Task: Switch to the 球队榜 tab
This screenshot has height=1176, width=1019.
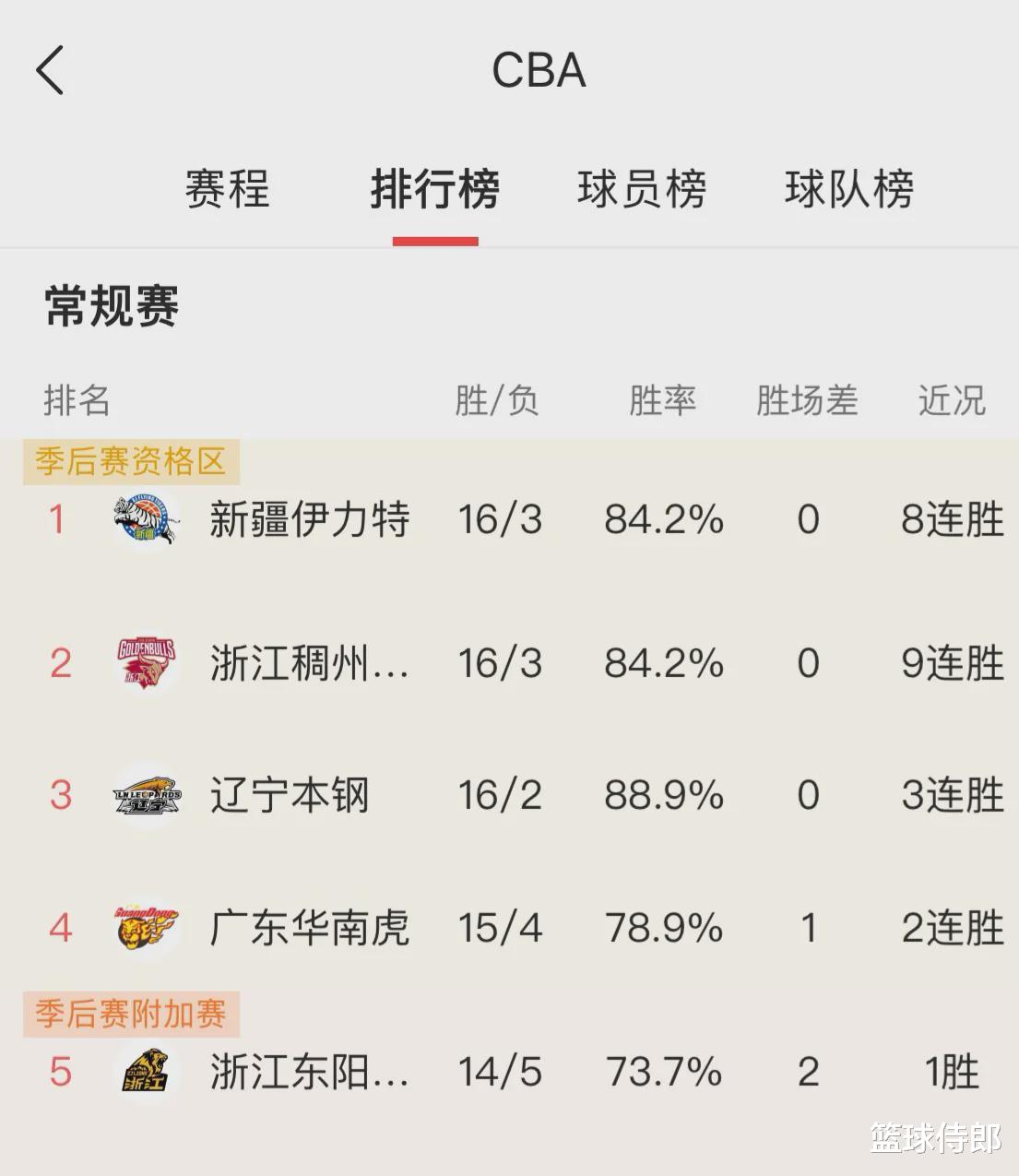Action: coord(848,189)
